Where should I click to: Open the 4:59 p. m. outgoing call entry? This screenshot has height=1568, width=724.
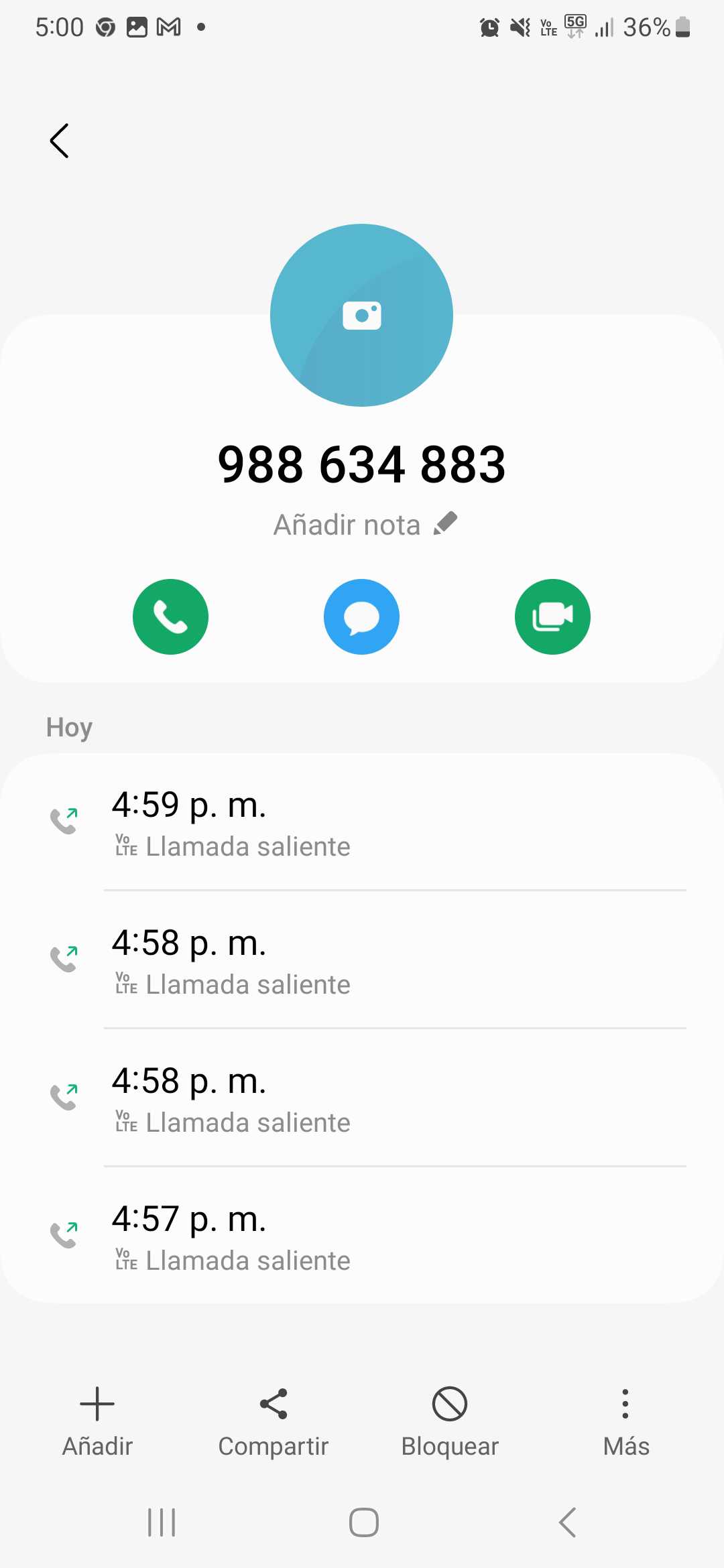tap(362, 823)
